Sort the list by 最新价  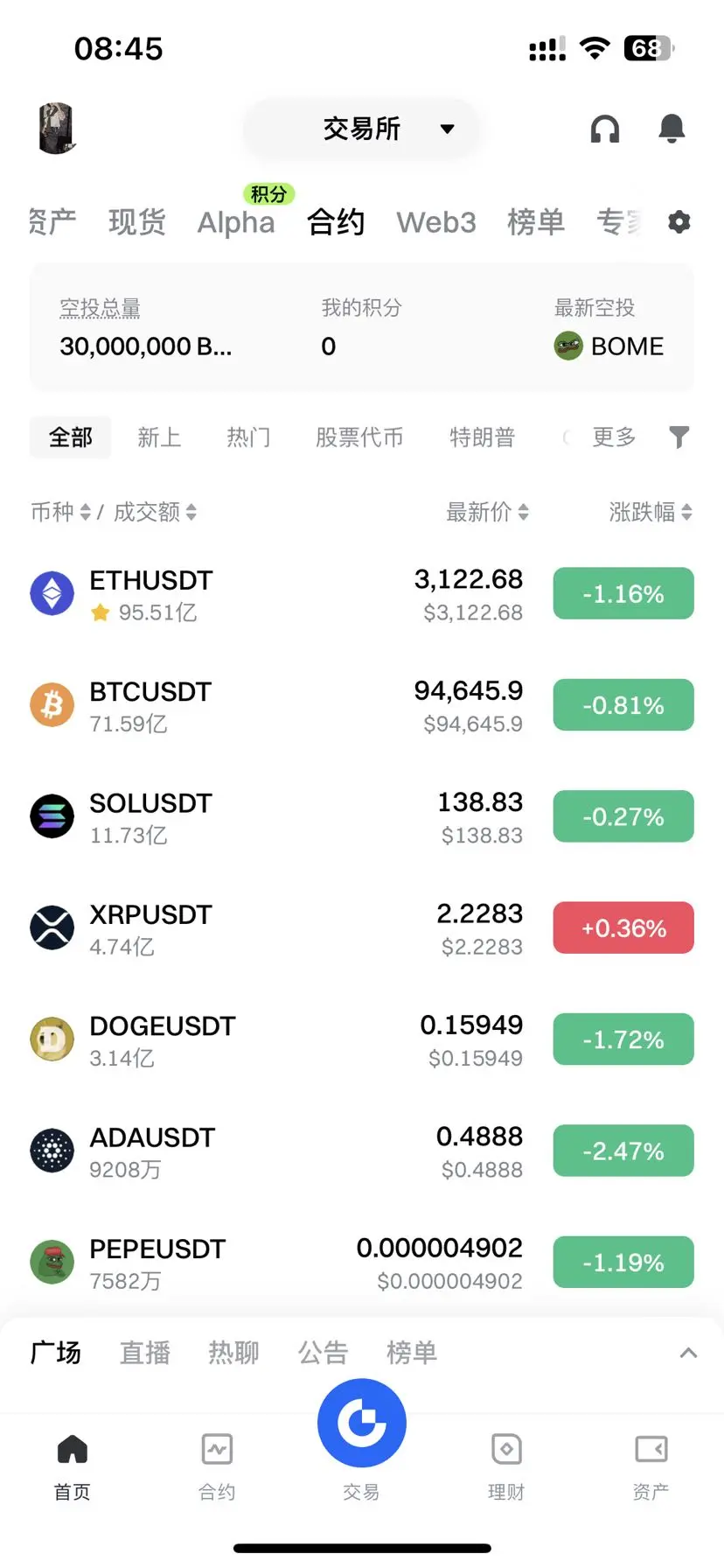pyautogui.click(x=487, y=512)
